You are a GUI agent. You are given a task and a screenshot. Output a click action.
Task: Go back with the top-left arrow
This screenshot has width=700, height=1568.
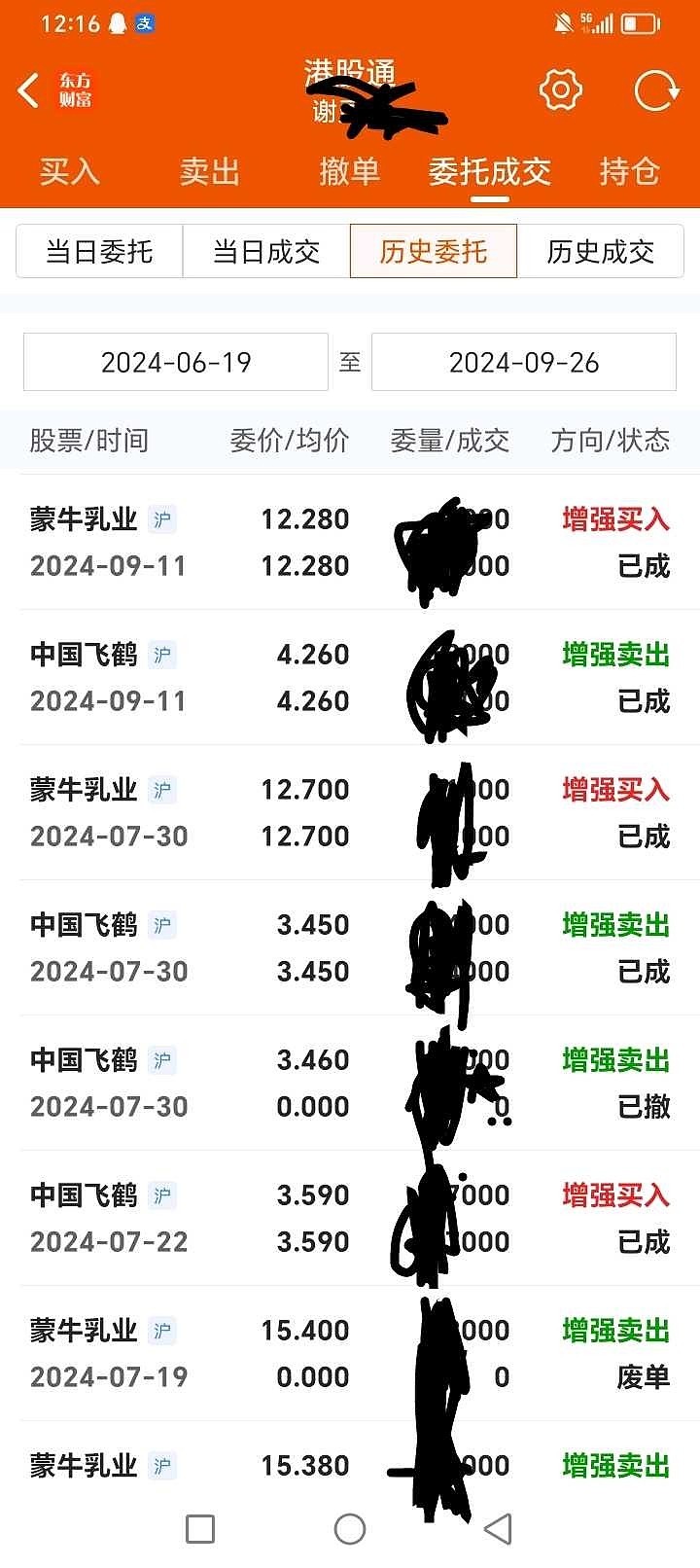tap(29, 90)
